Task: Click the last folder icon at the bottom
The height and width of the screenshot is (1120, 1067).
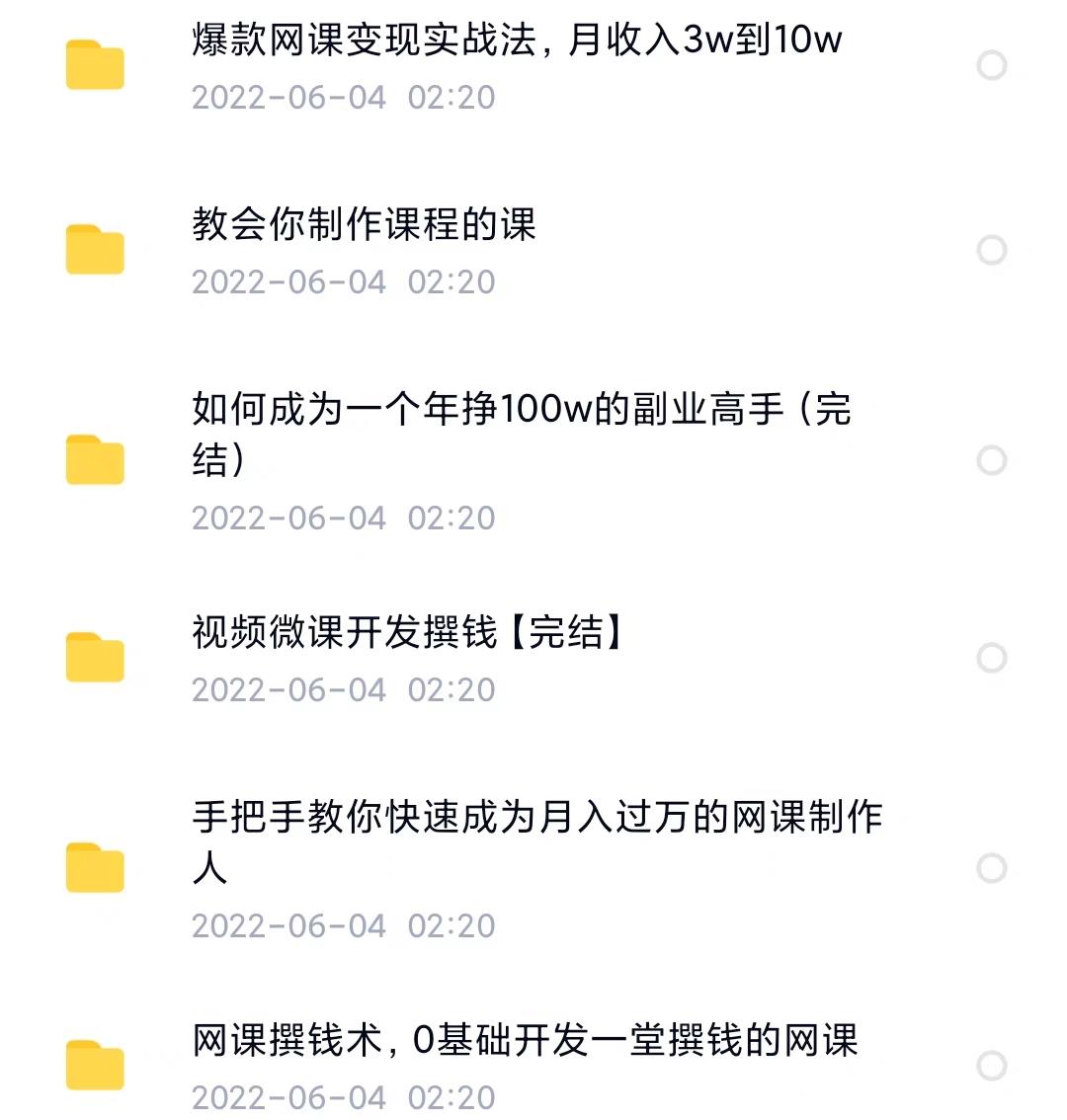Action: click(x=94, y=1067)
